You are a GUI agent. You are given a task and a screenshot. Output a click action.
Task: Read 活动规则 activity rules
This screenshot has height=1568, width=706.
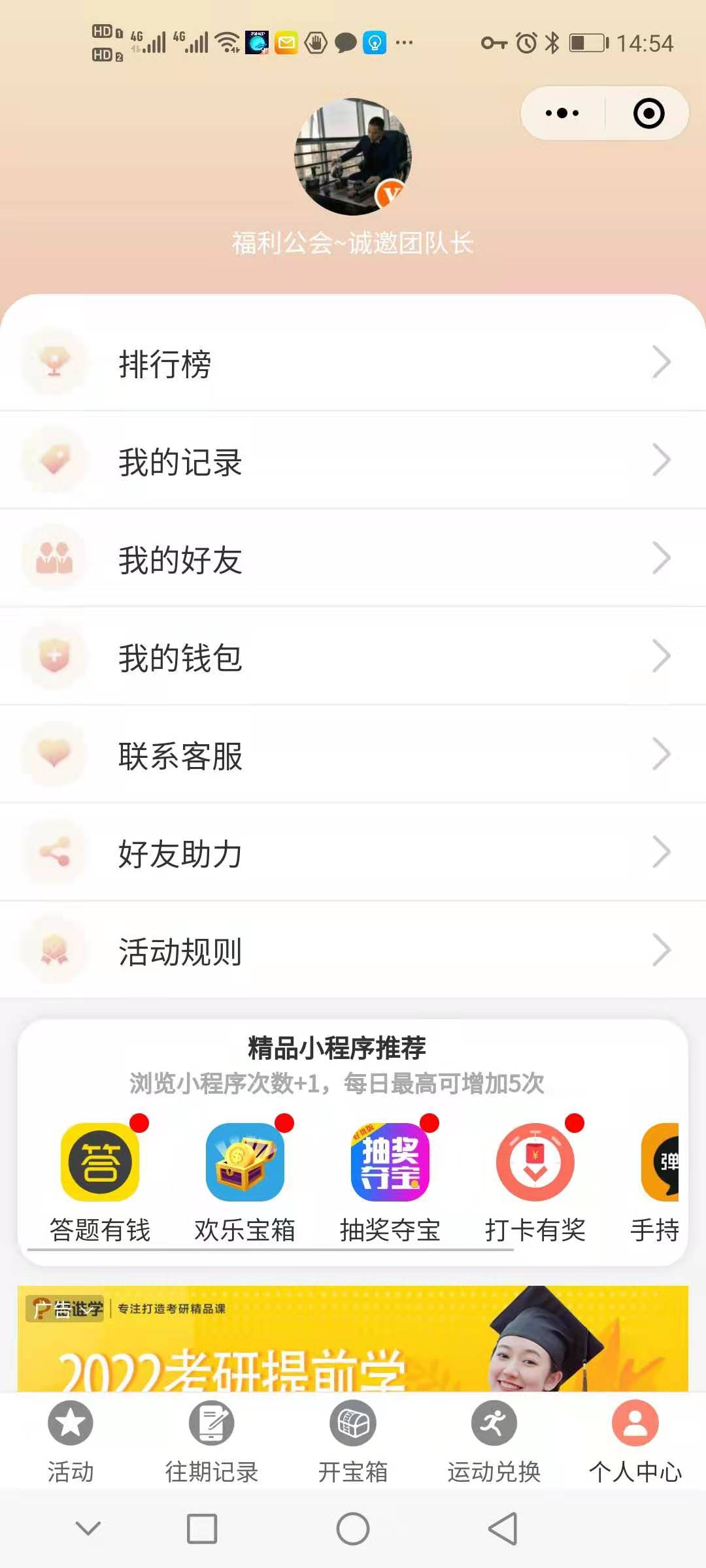353,951
